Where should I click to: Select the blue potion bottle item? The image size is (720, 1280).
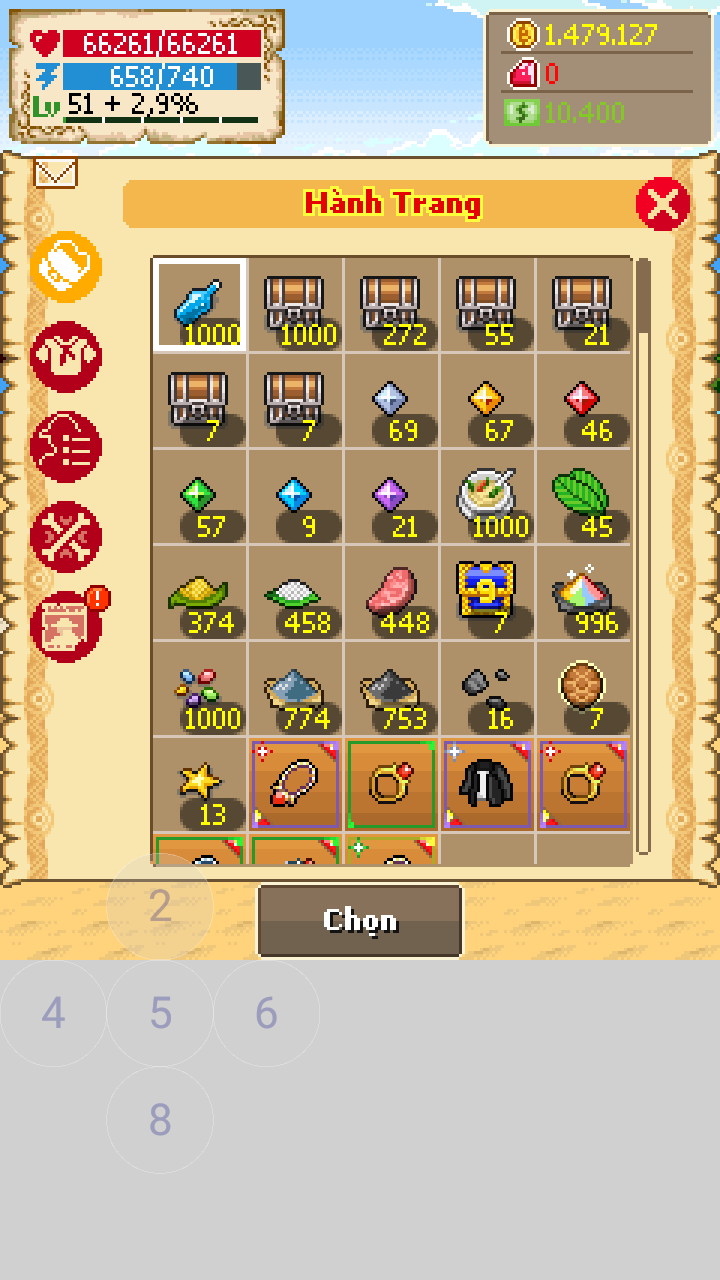pyautogui.click(x=200, y=305)
